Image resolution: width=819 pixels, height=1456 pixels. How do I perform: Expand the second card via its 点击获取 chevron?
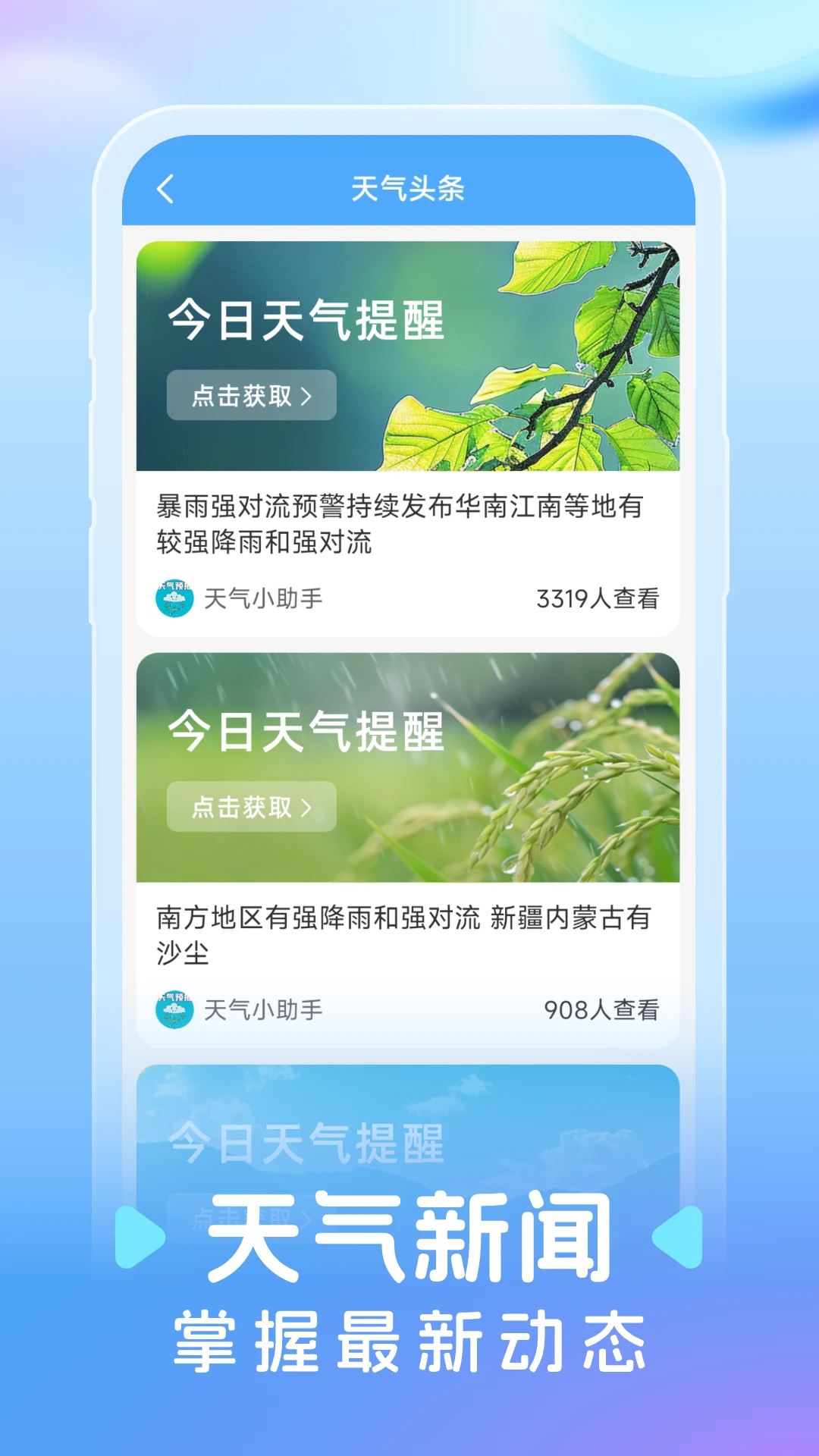[x=306, y=807]
